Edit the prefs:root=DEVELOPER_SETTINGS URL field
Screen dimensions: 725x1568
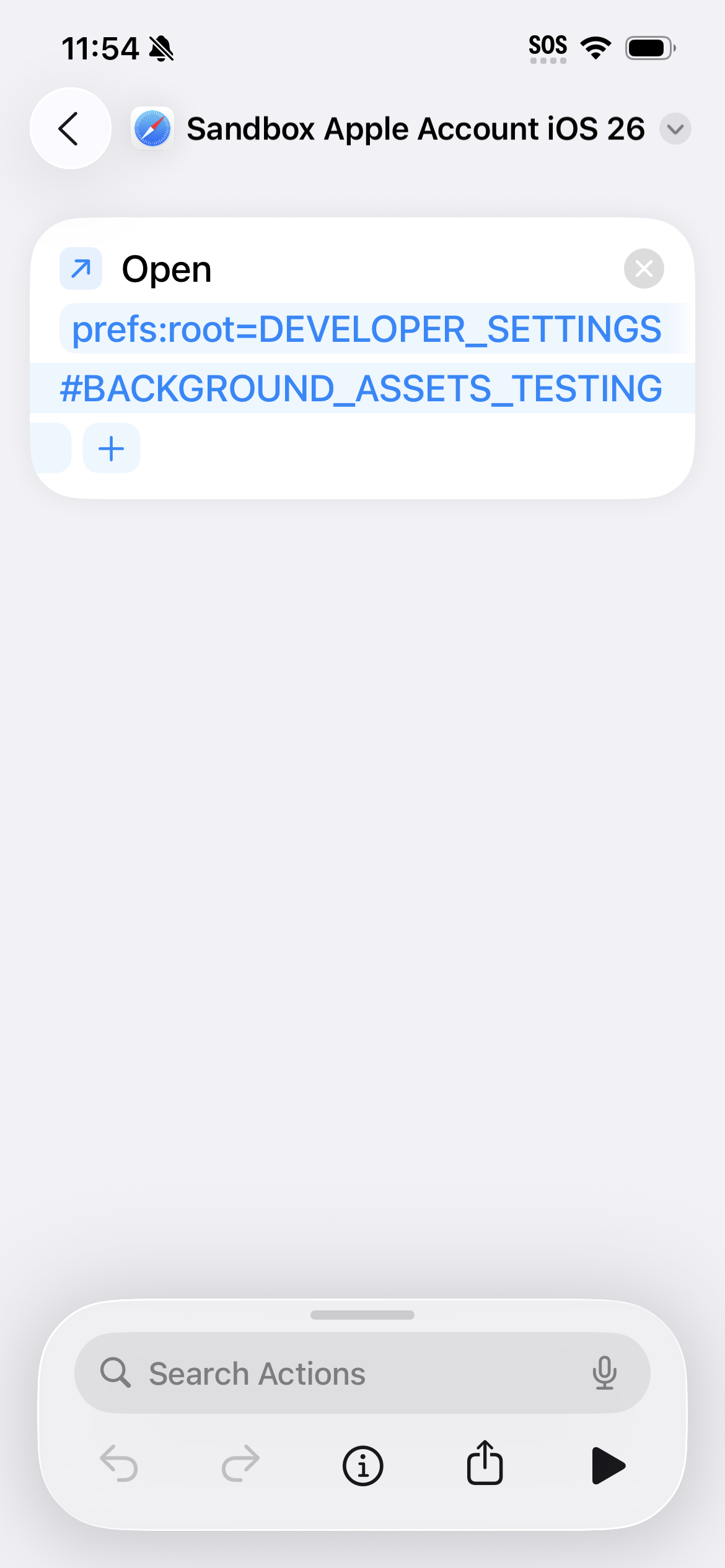(366, 329)
